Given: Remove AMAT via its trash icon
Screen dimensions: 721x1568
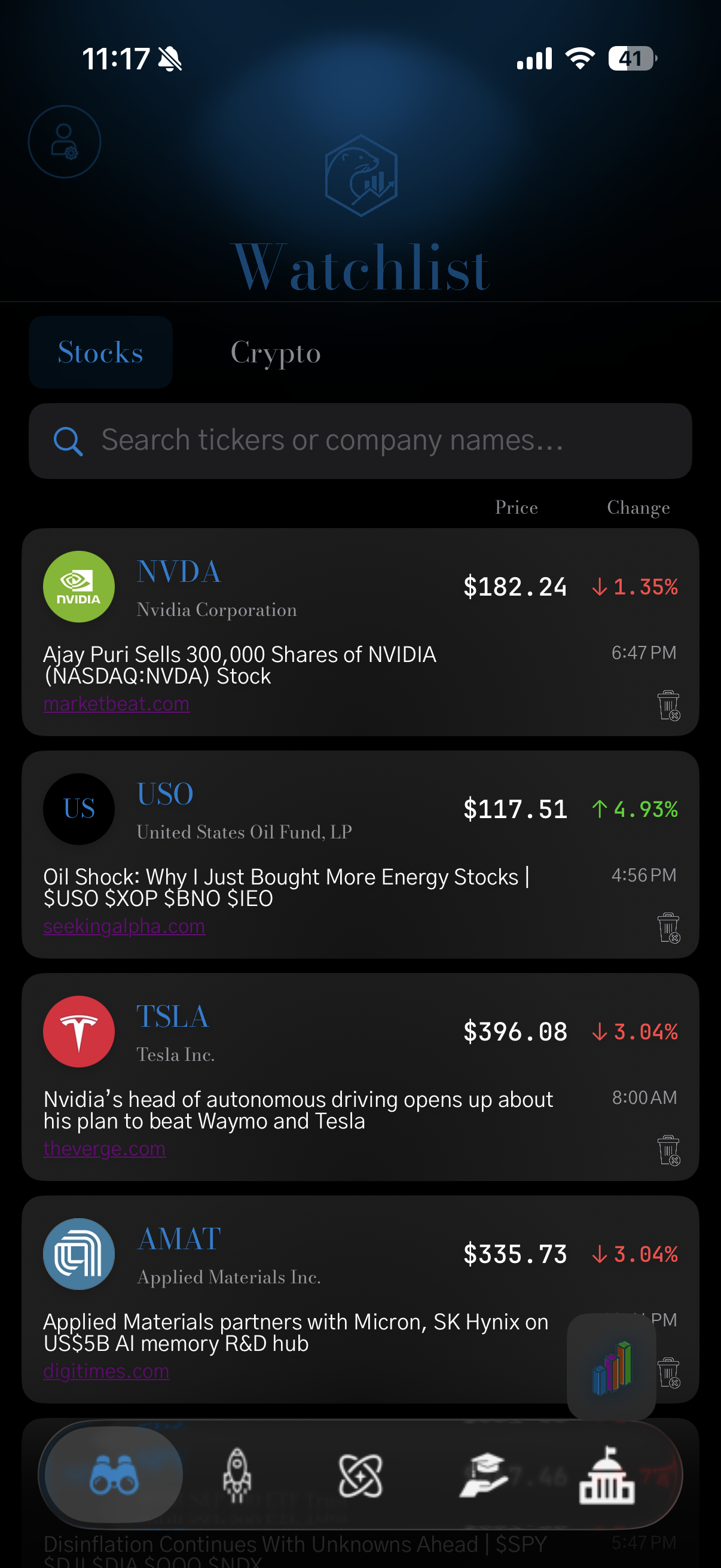Looking at the screenshot, I should pos(668,1372).
